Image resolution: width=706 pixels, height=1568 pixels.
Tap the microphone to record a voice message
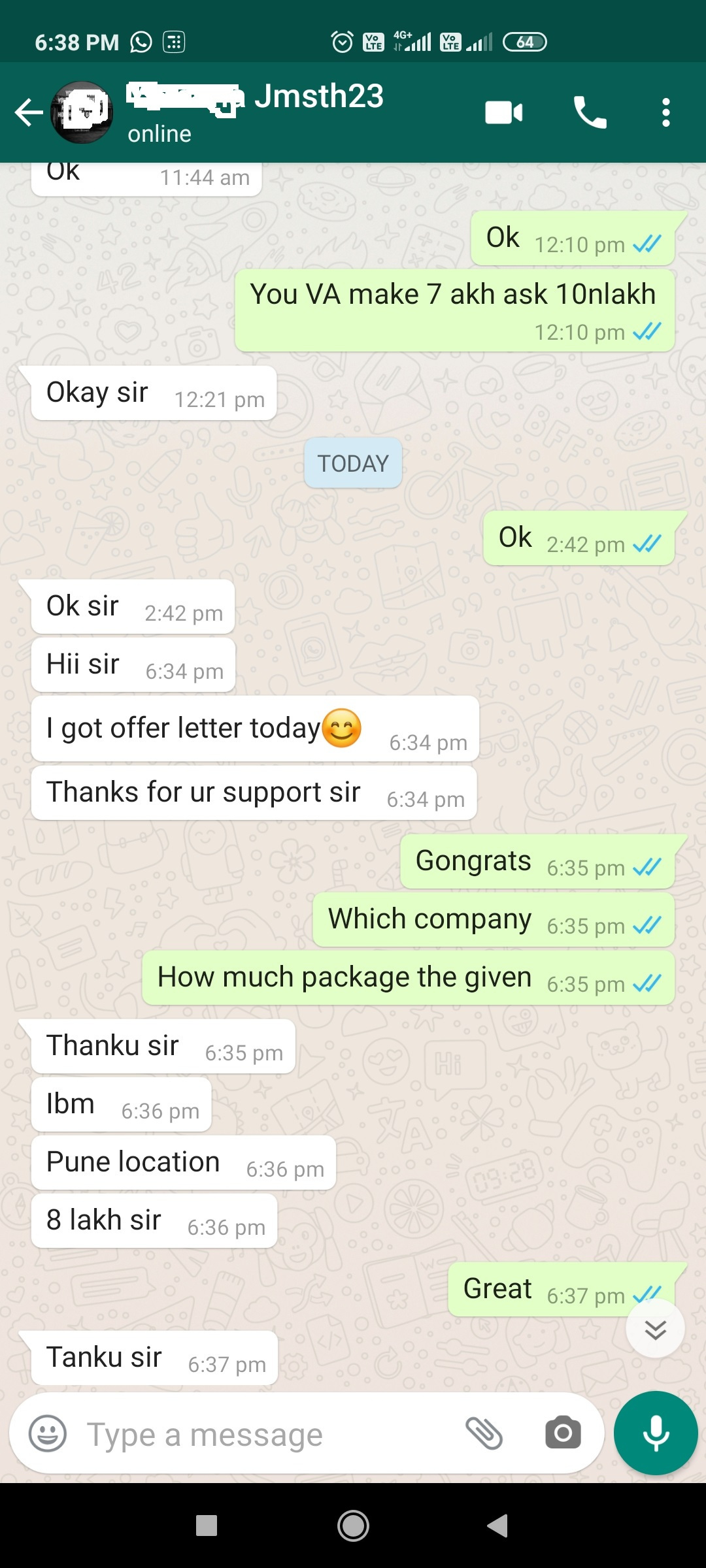pyautogui.click(x=656, y=1433)
